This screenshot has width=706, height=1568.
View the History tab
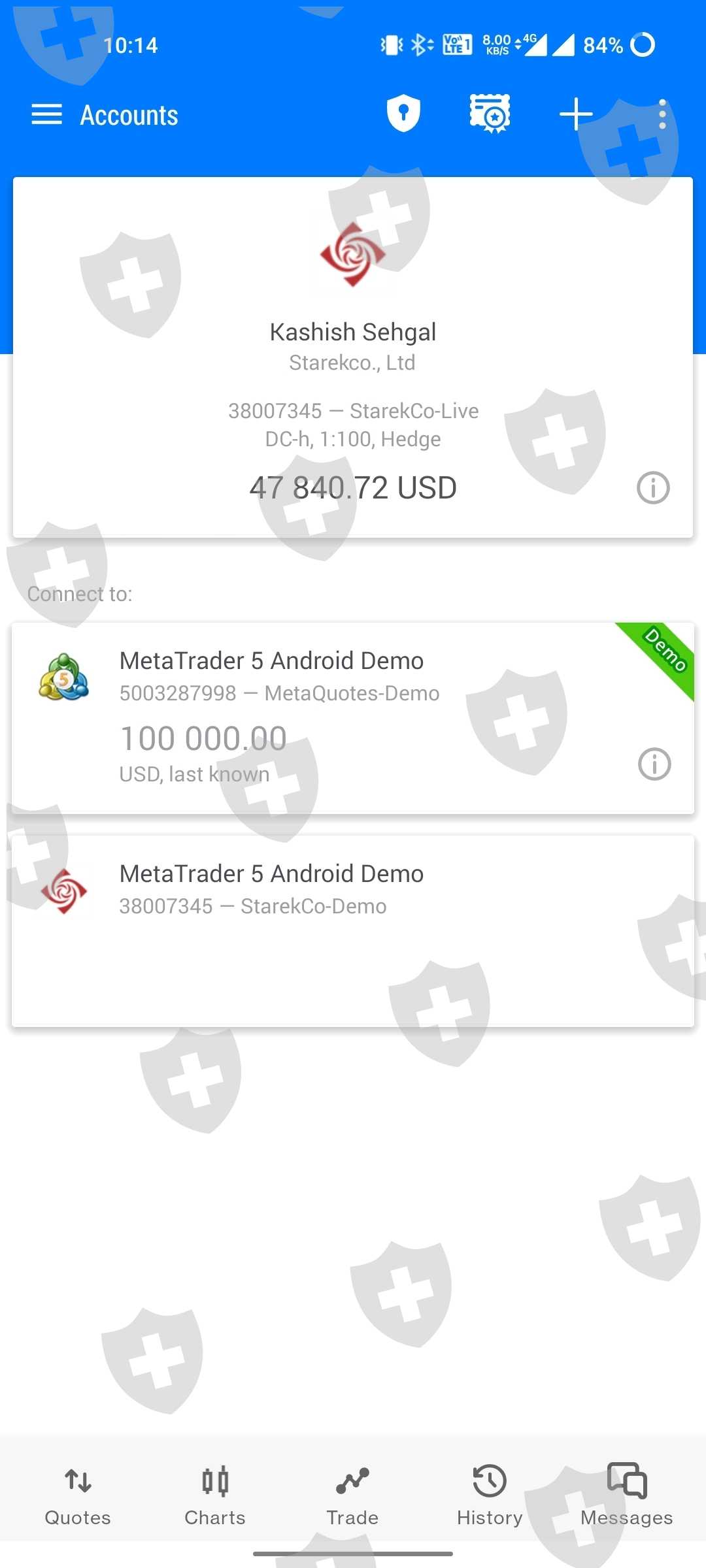(490, 1494)
